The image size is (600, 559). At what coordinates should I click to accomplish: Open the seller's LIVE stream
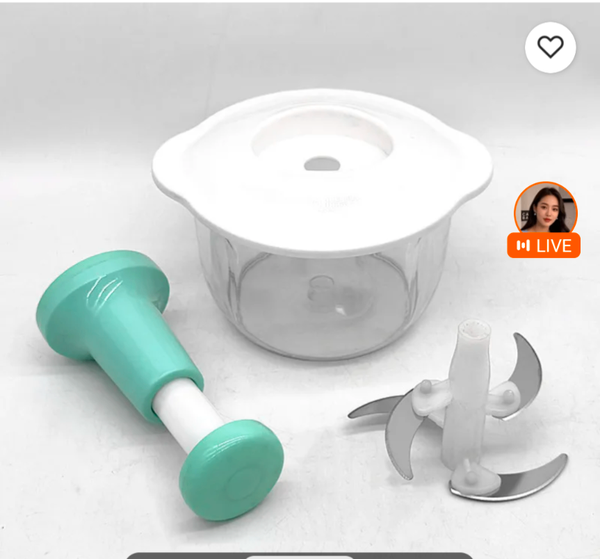545,220
